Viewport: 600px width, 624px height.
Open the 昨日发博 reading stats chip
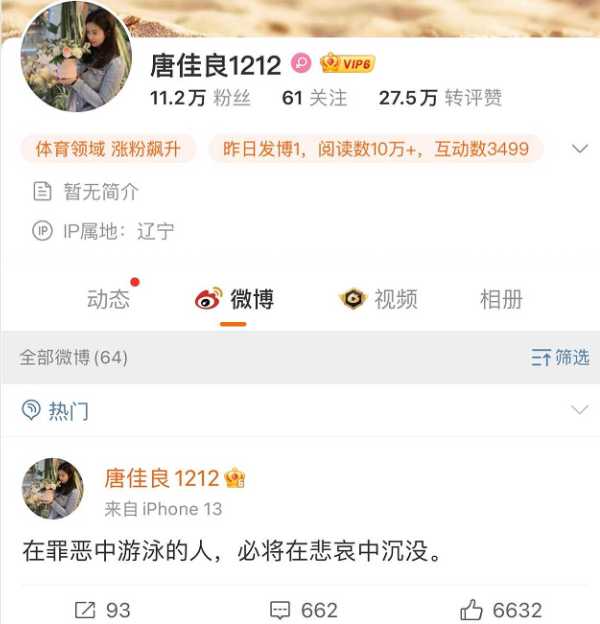pyautogui.click(x=375, y=150)
